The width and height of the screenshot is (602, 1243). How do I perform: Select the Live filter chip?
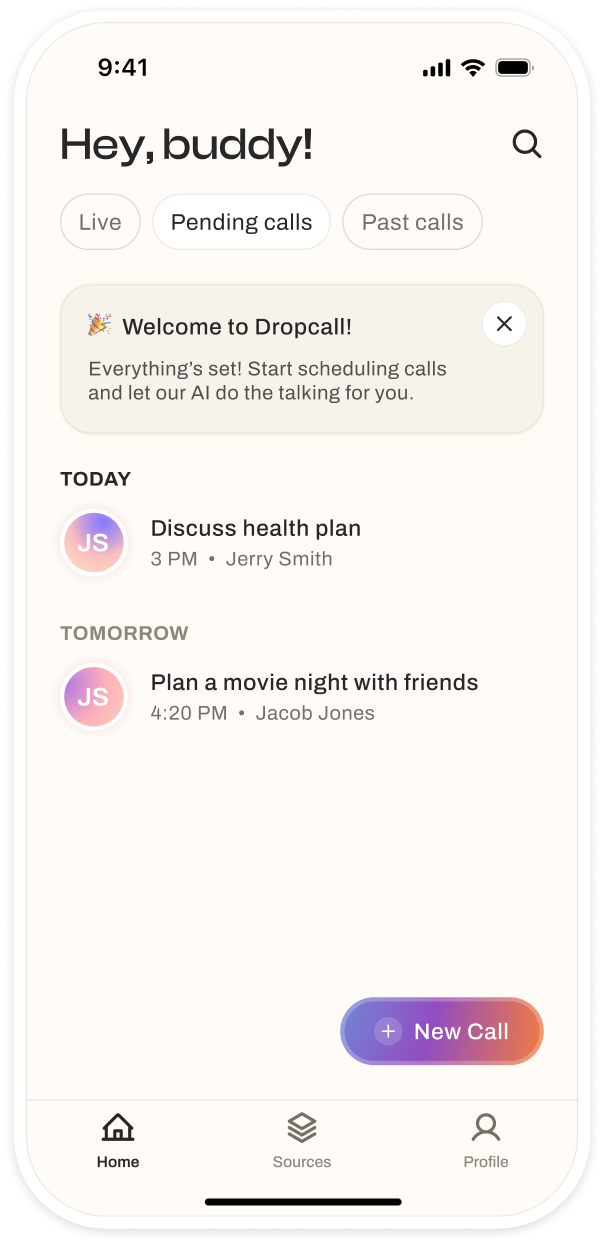pyautogui.click(x=100, y=222)
